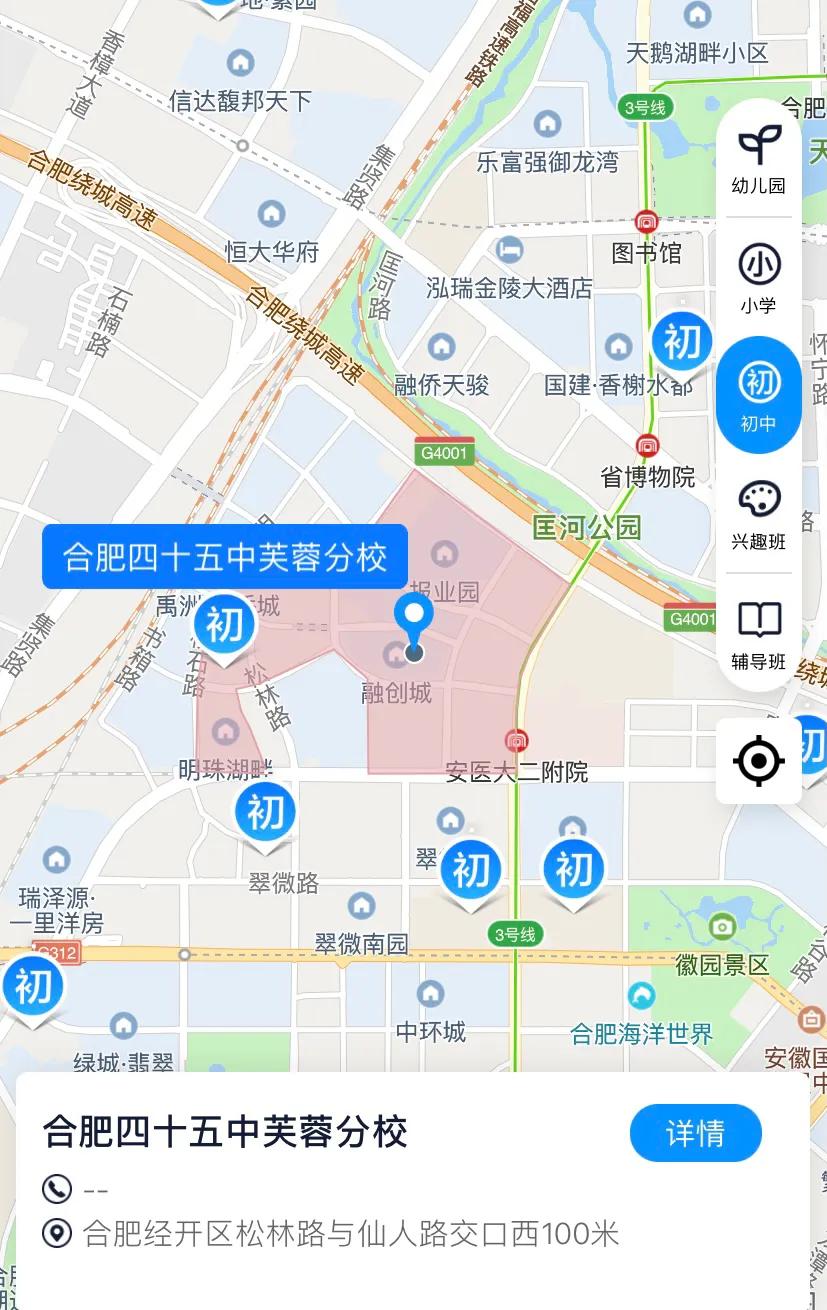Select the 初 marker near 明珠湖畔
The width and height of the screenshot is (827, 1310).
[x=263, y=814]
